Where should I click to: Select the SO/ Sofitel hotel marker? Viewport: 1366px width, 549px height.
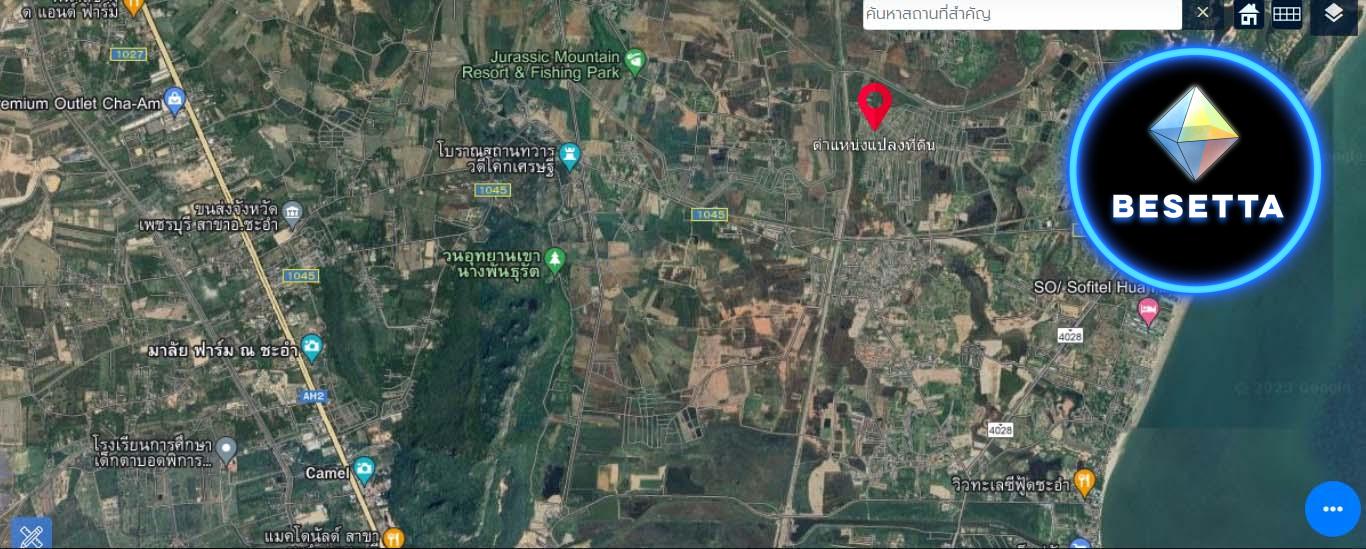point(1148,311)
